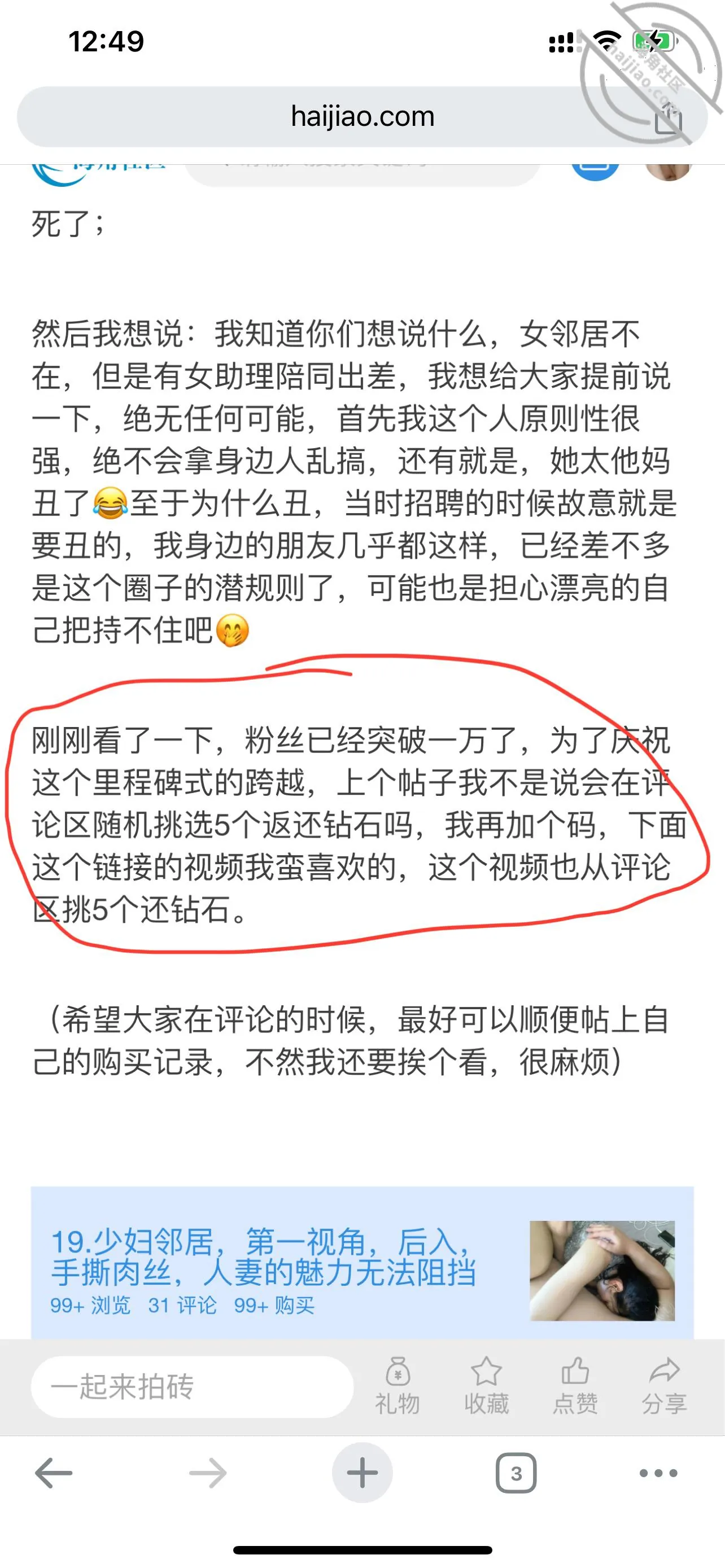Send a gift via 礼物
The height and width of the screenshot is (1568, 725).
coord(398,1387)
